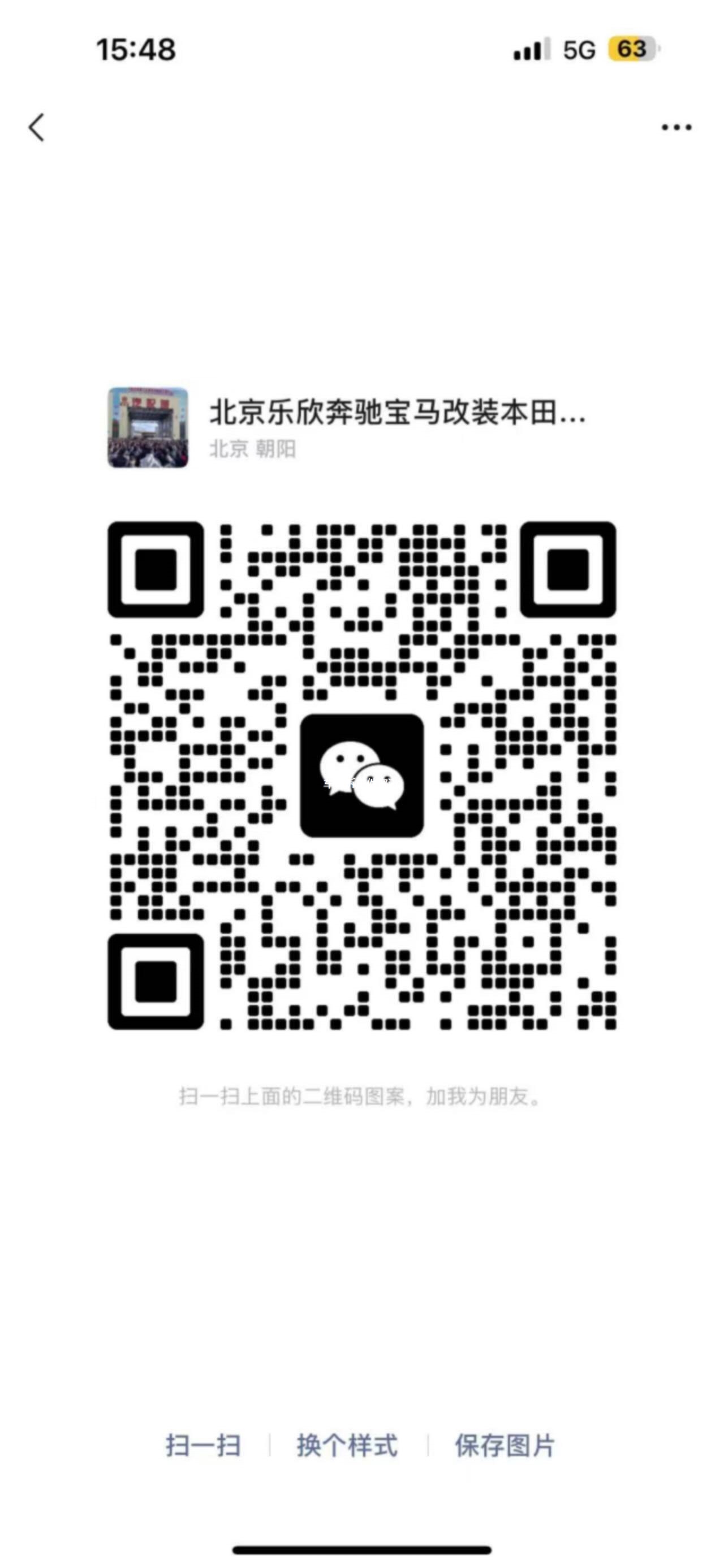Tap 扫一扫 to scan a code
This screenshot has height=1568, width=724.
(x=204, y=1446)
